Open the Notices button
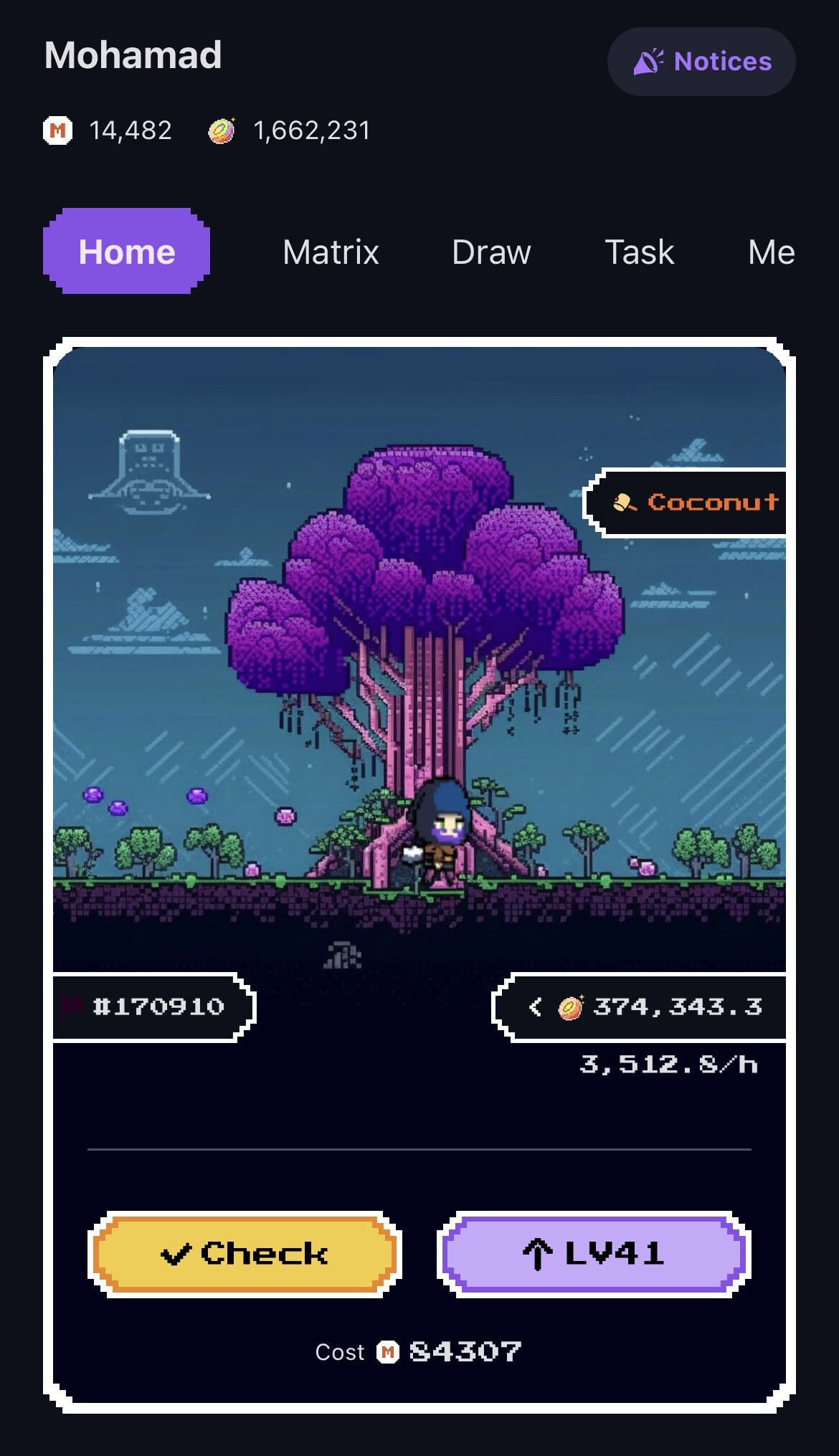Viewport: 839px width, 1456px height. pos(701,62)
